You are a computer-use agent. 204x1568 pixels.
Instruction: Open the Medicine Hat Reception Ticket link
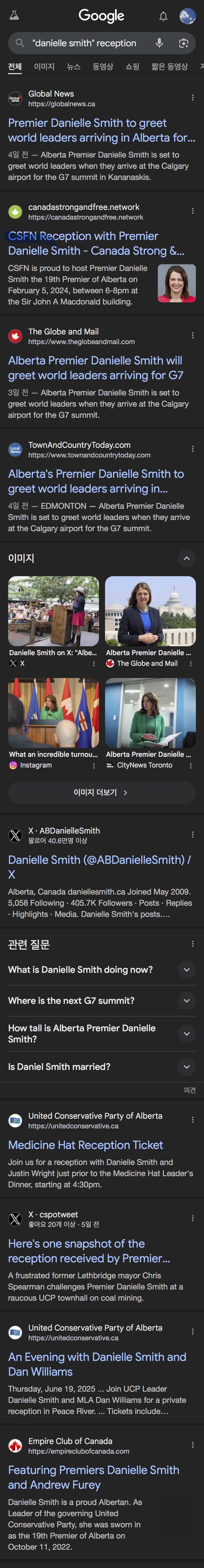86,1145
